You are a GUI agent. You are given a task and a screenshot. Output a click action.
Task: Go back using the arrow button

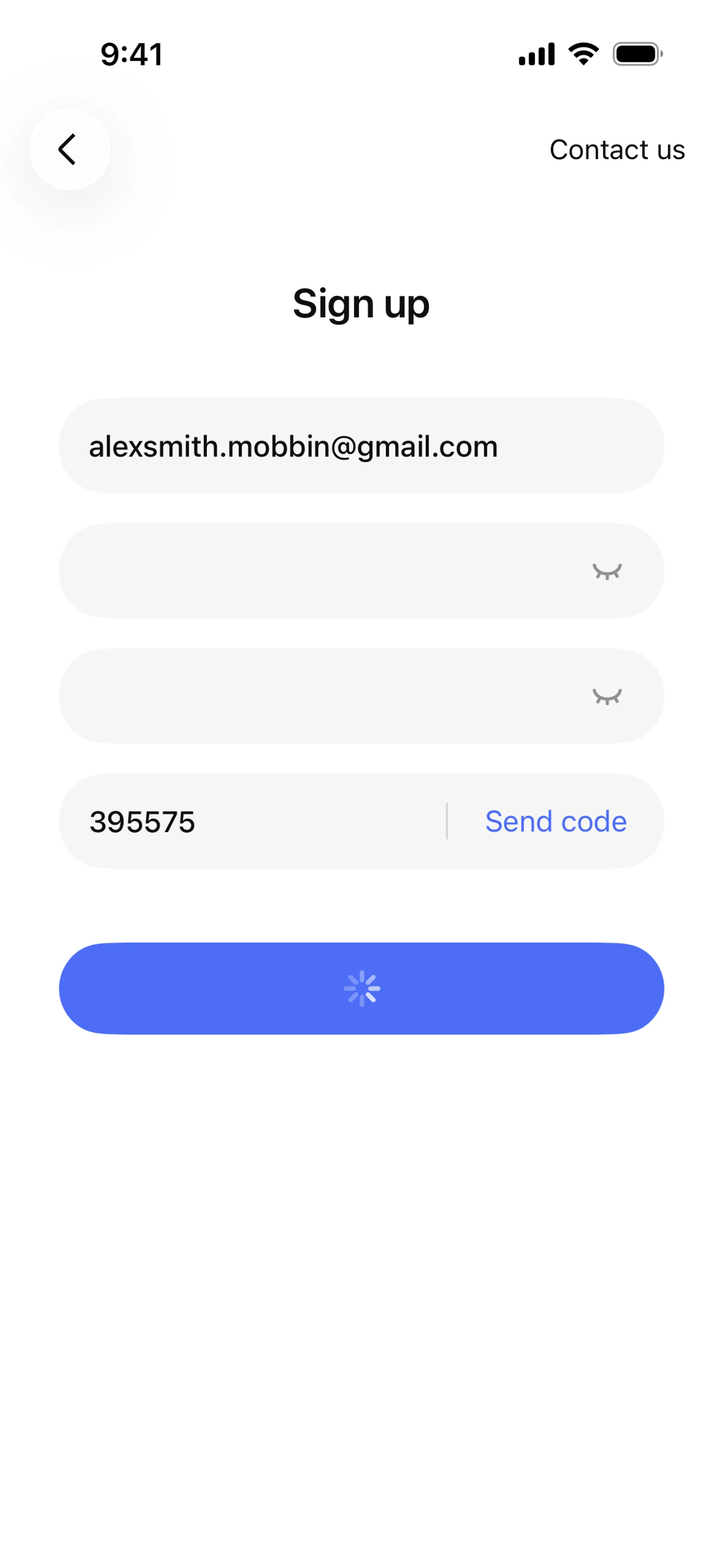69,149
